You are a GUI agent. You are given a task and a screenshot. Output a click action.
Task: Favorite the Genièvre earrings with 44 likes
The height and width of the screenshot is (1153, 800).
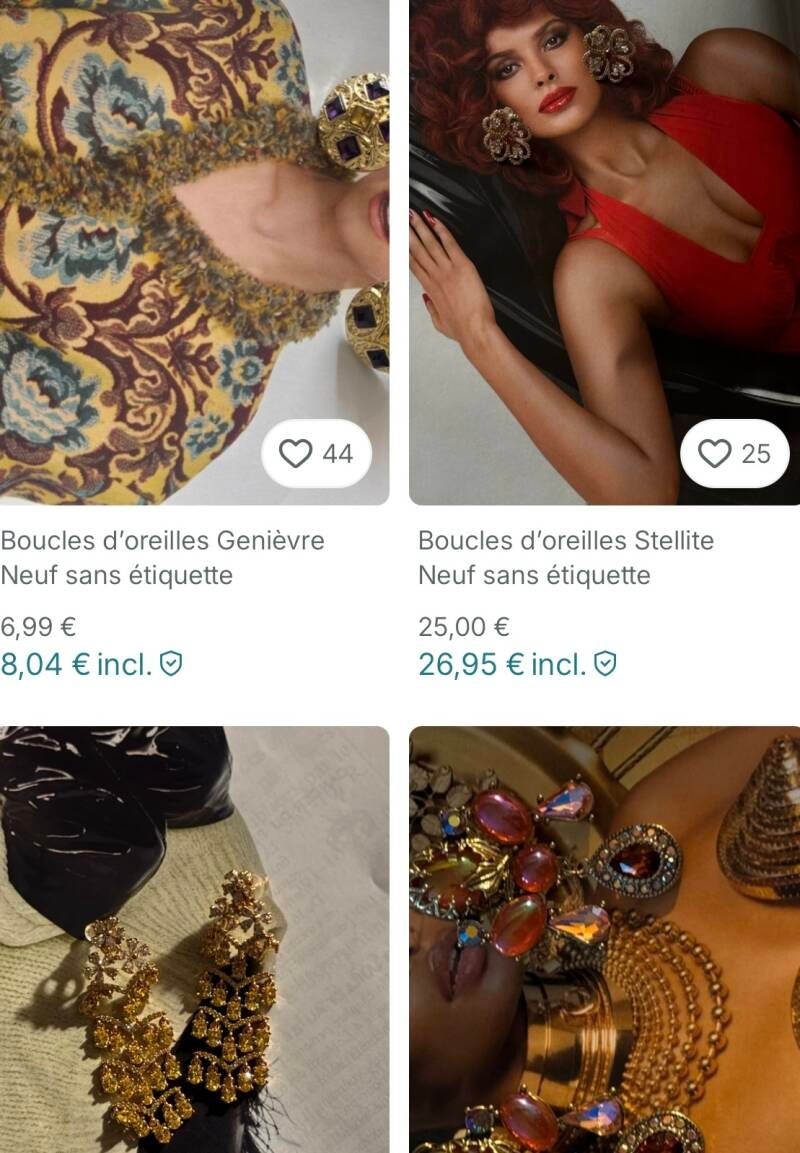click(316, 454)
